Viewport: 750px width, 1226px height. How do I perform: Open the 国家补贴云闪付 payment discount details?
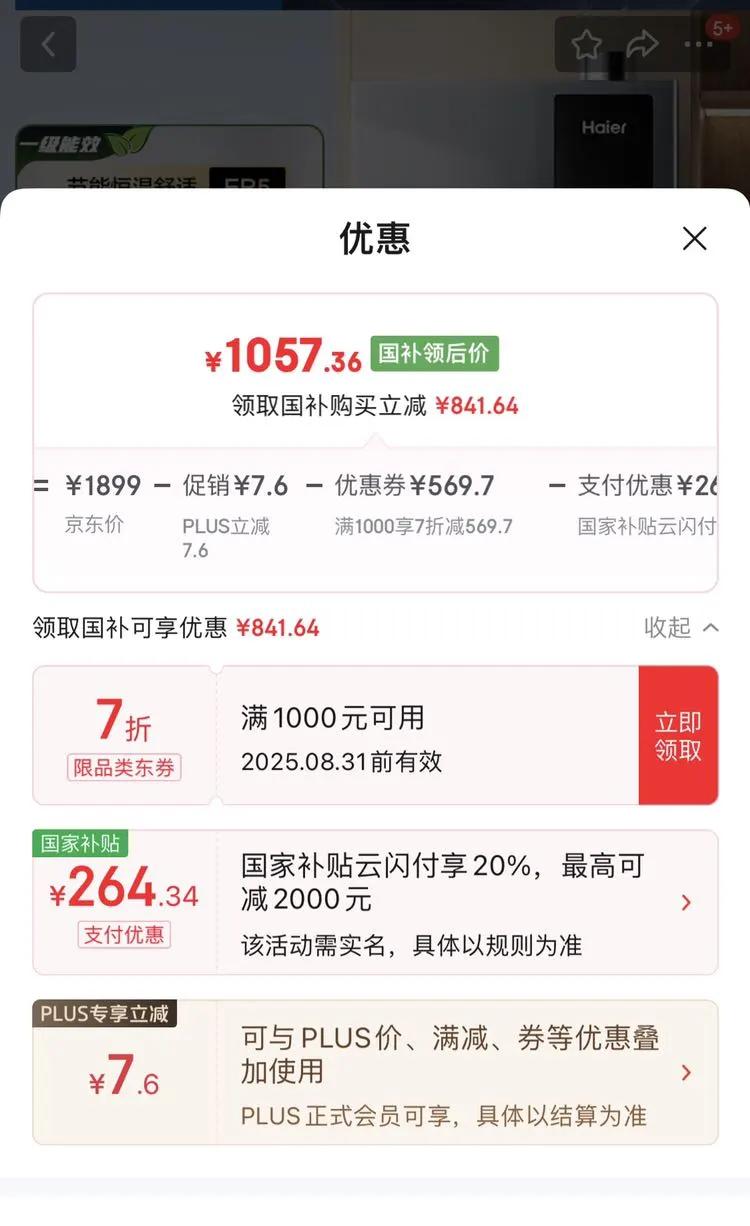(685, 902)
